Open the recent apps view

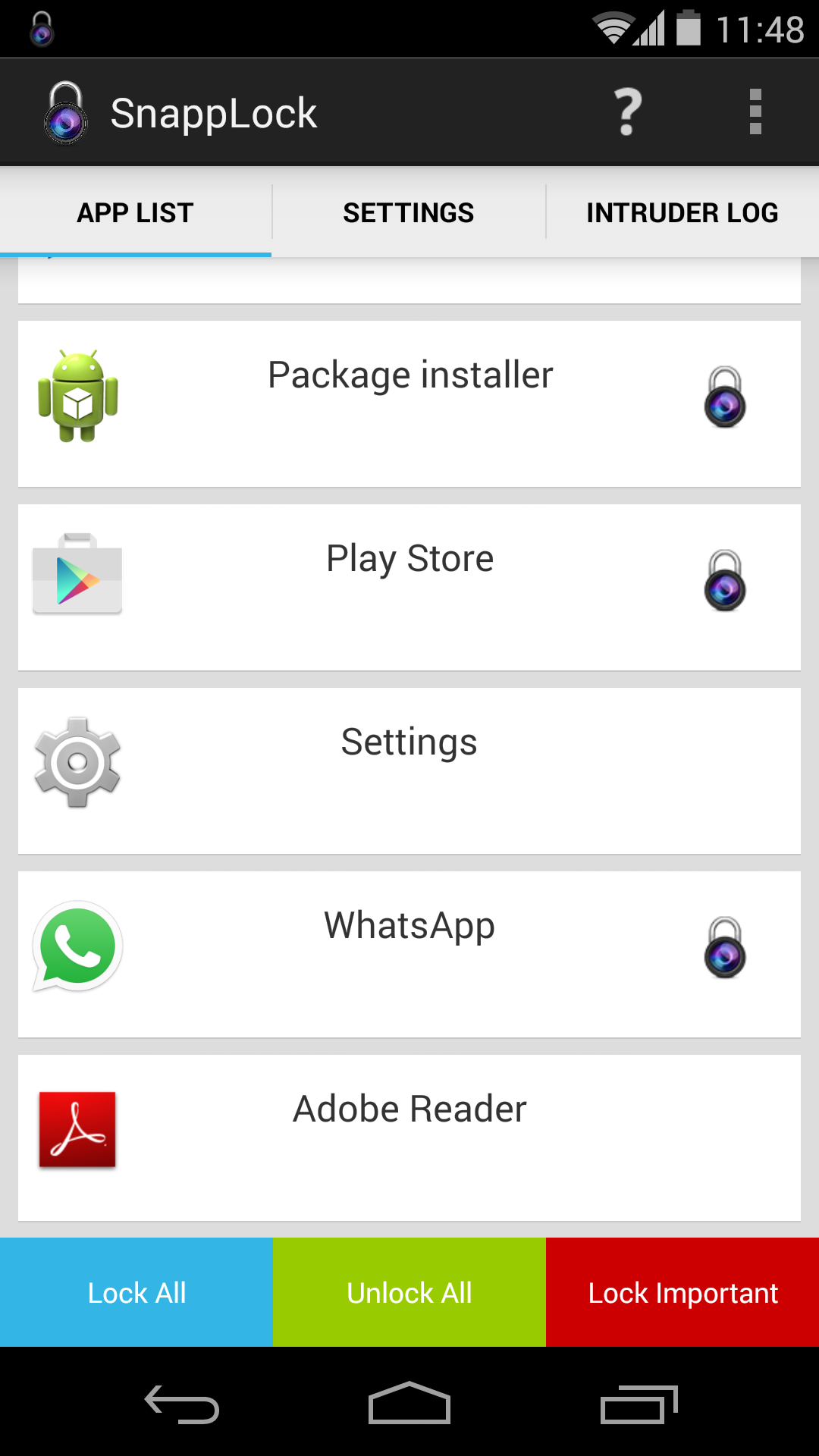639,1404
